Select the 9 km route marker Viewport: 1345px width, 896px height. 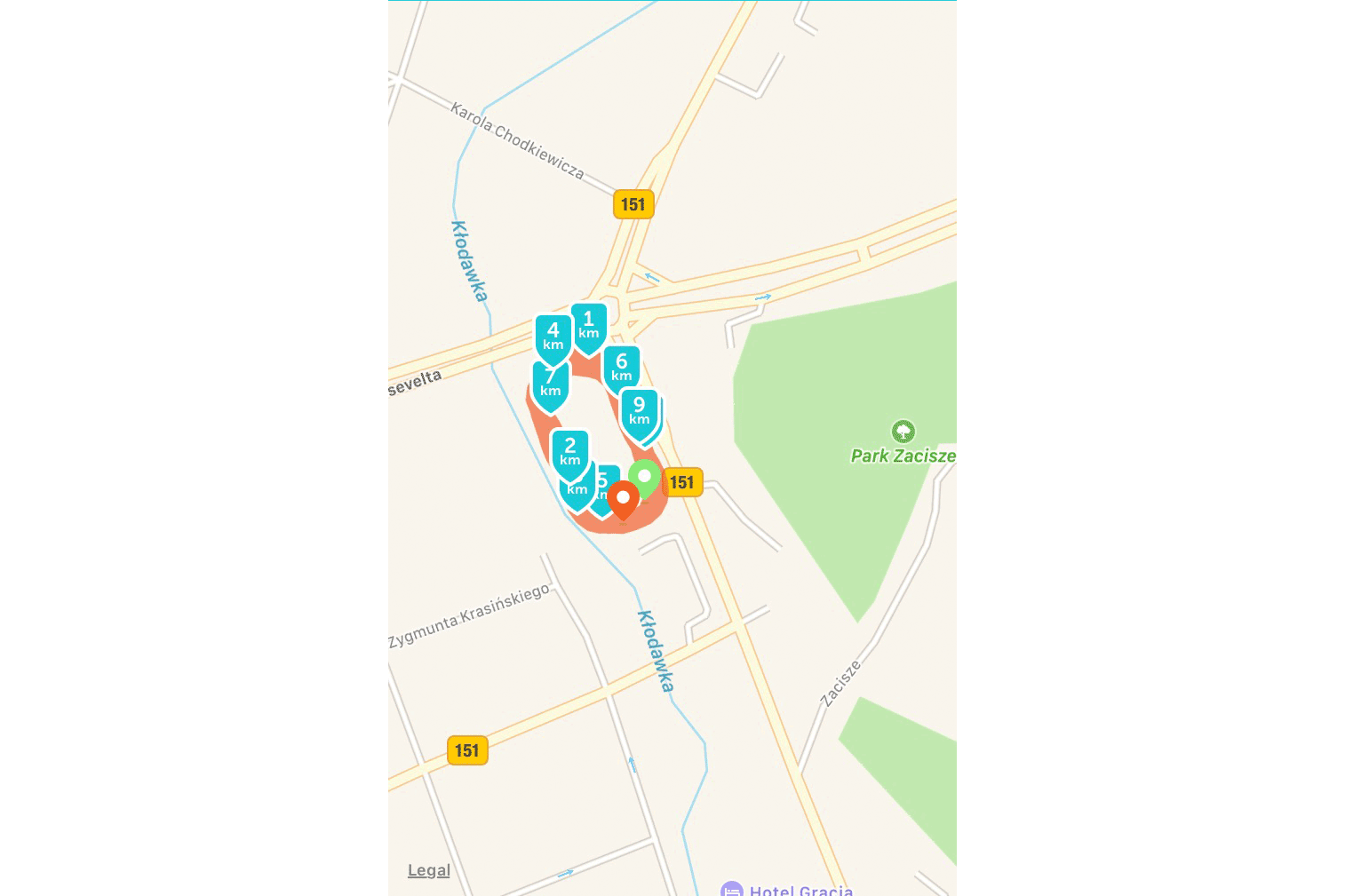pos(639,410)
